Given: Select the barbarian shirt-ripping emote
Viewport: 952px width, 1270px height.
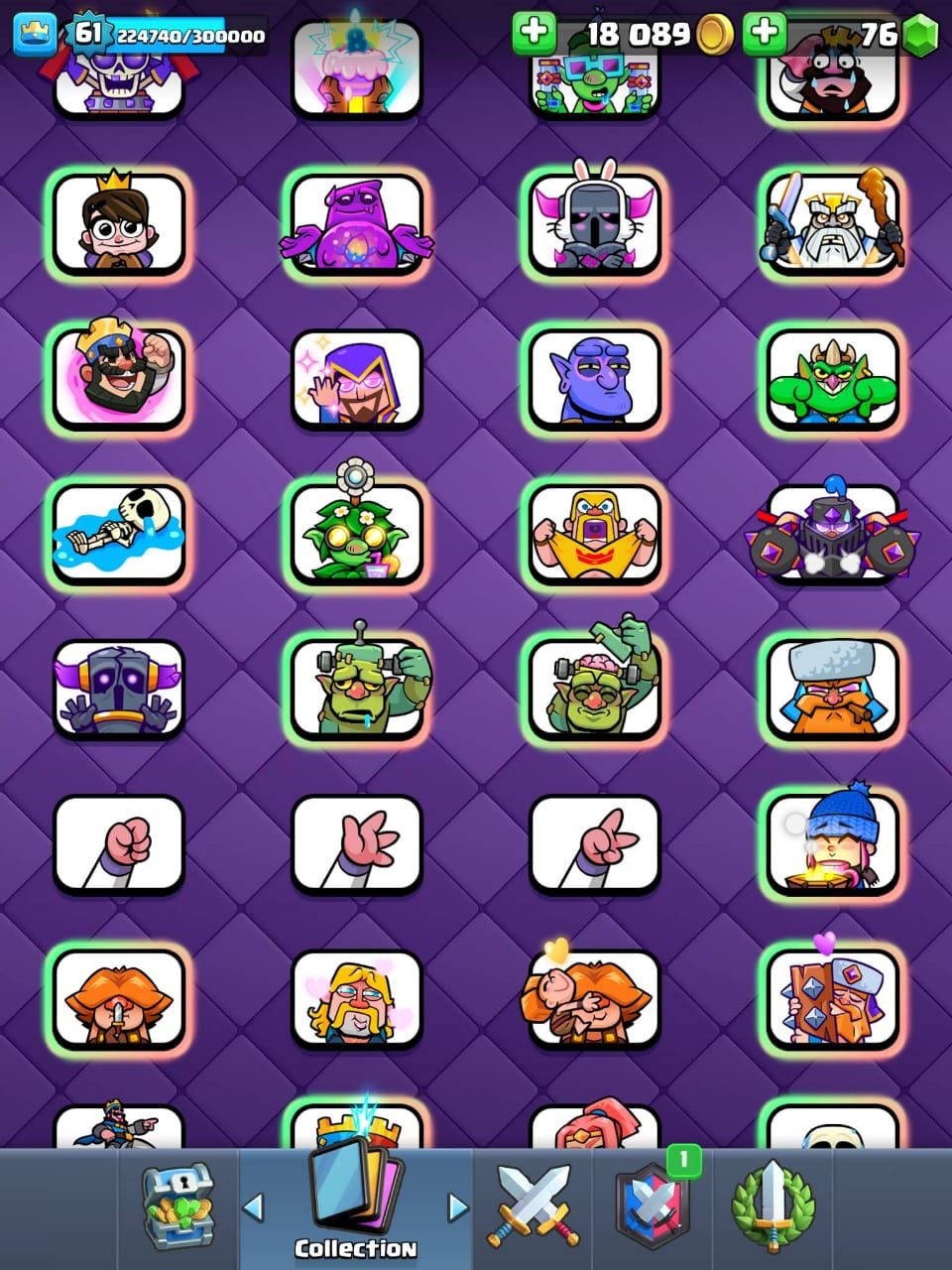Looking at the screenshot, I should coord(595,534).
